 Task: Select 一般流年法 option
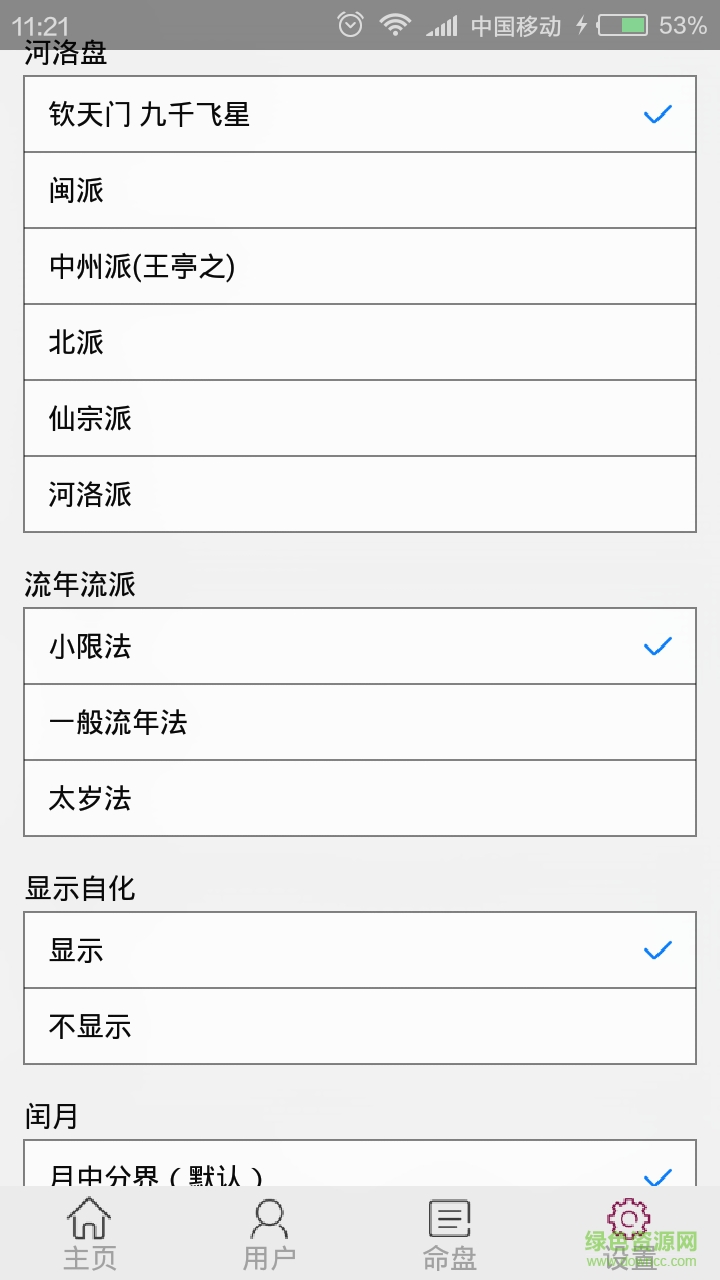[360, 723]
